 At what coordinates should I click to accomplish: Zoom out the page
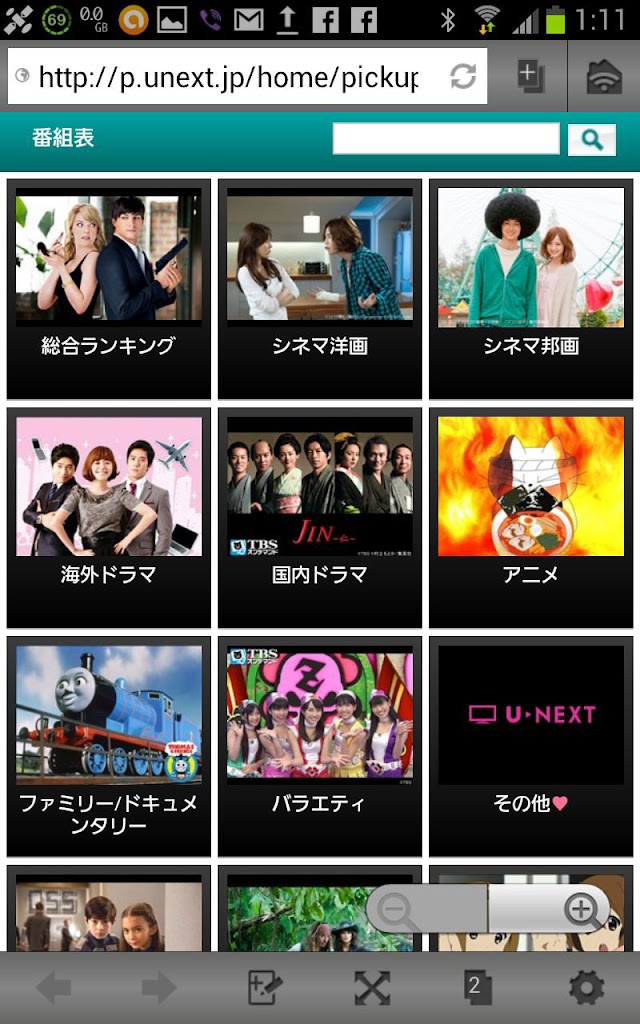coord(400,910)
